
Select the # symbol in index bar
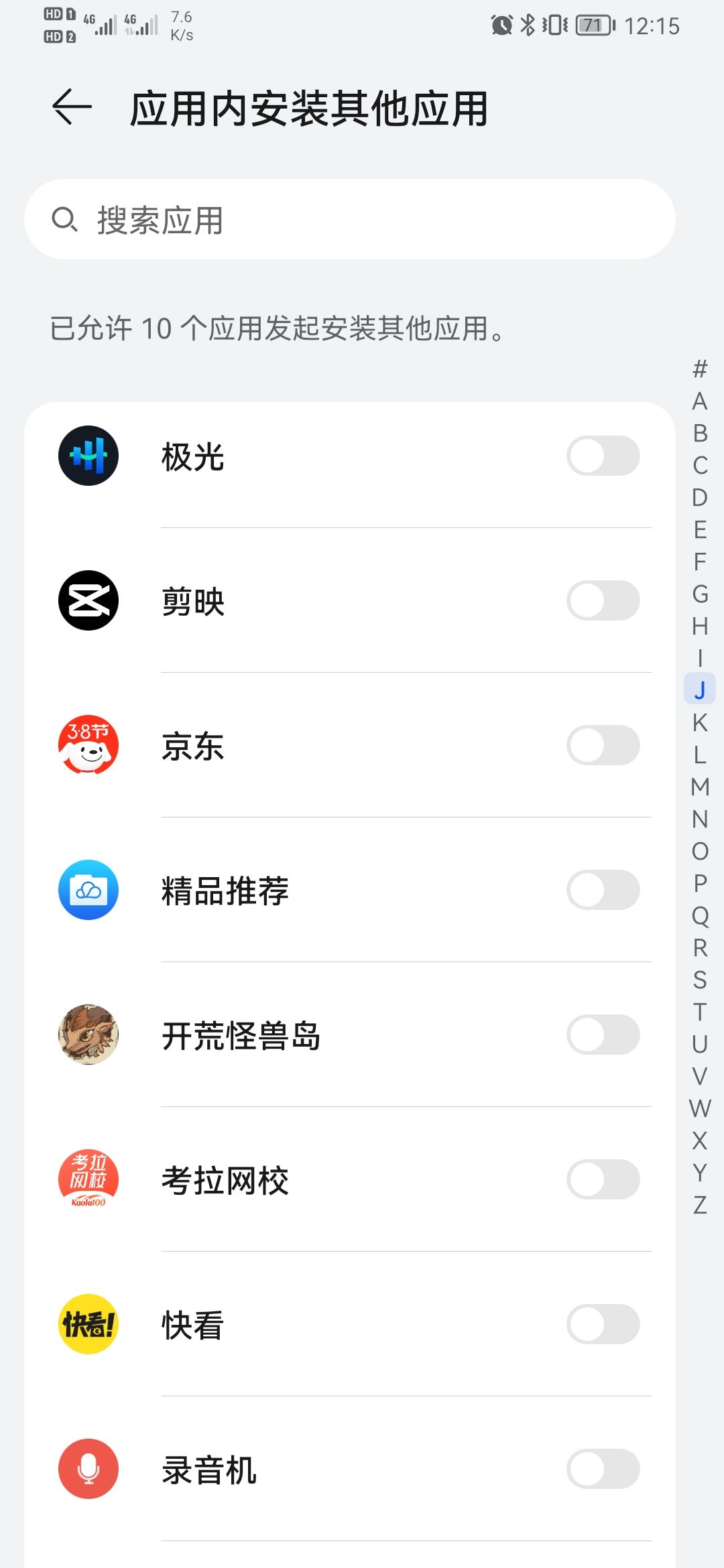point(700,369)
